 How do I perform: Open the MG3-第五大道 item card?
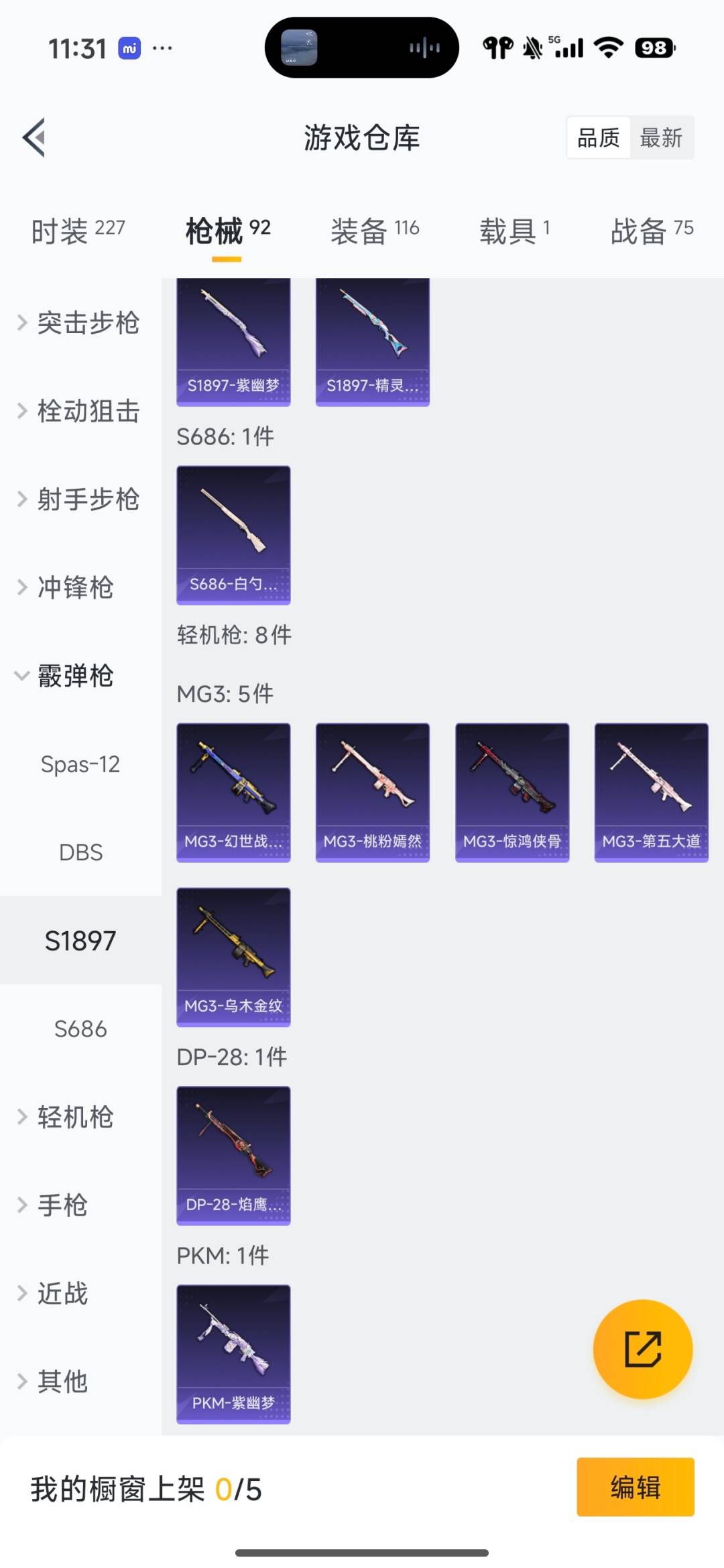click(651, 790)
